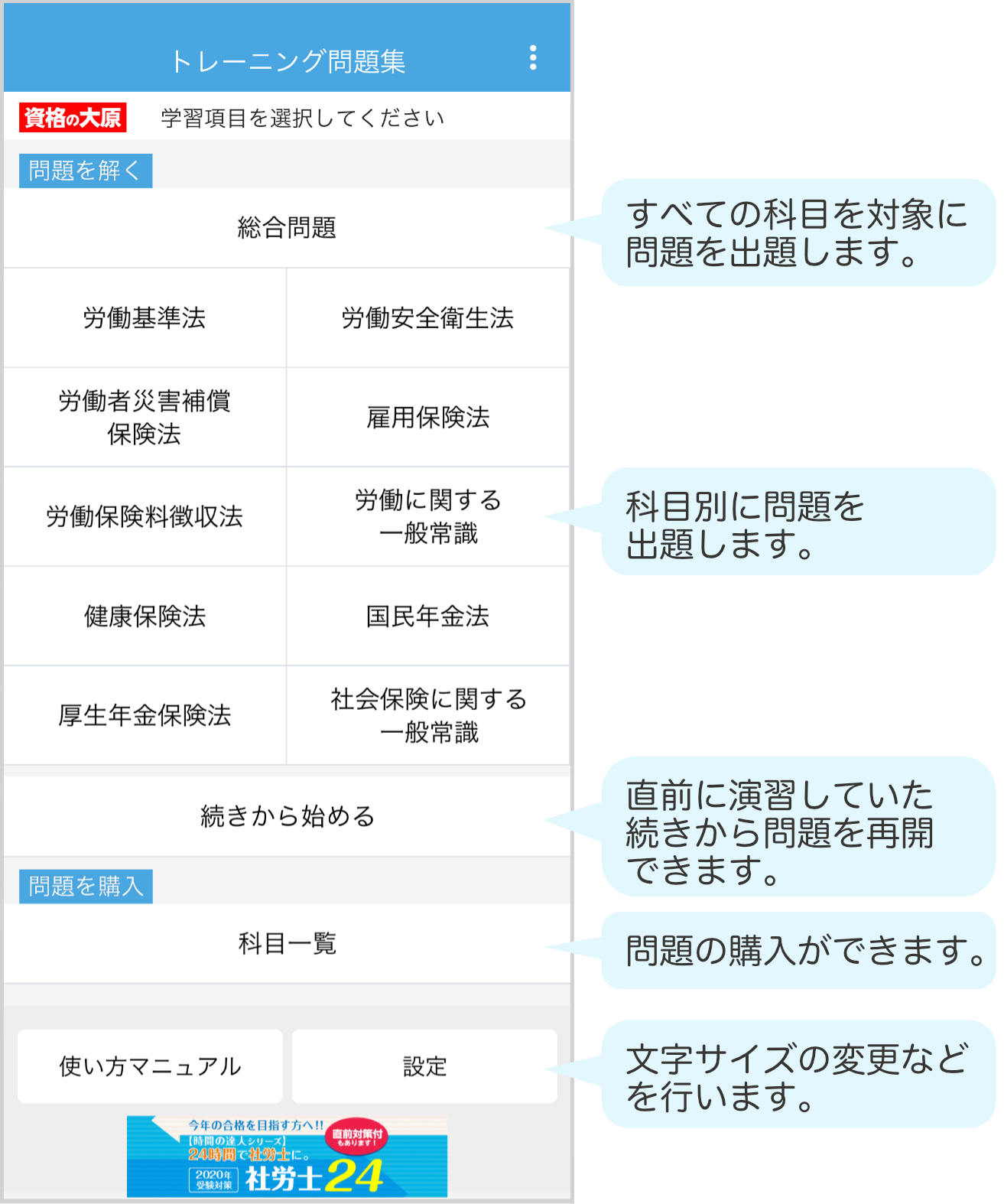Select 雇用保険法 subject

(x=427, y=418)
